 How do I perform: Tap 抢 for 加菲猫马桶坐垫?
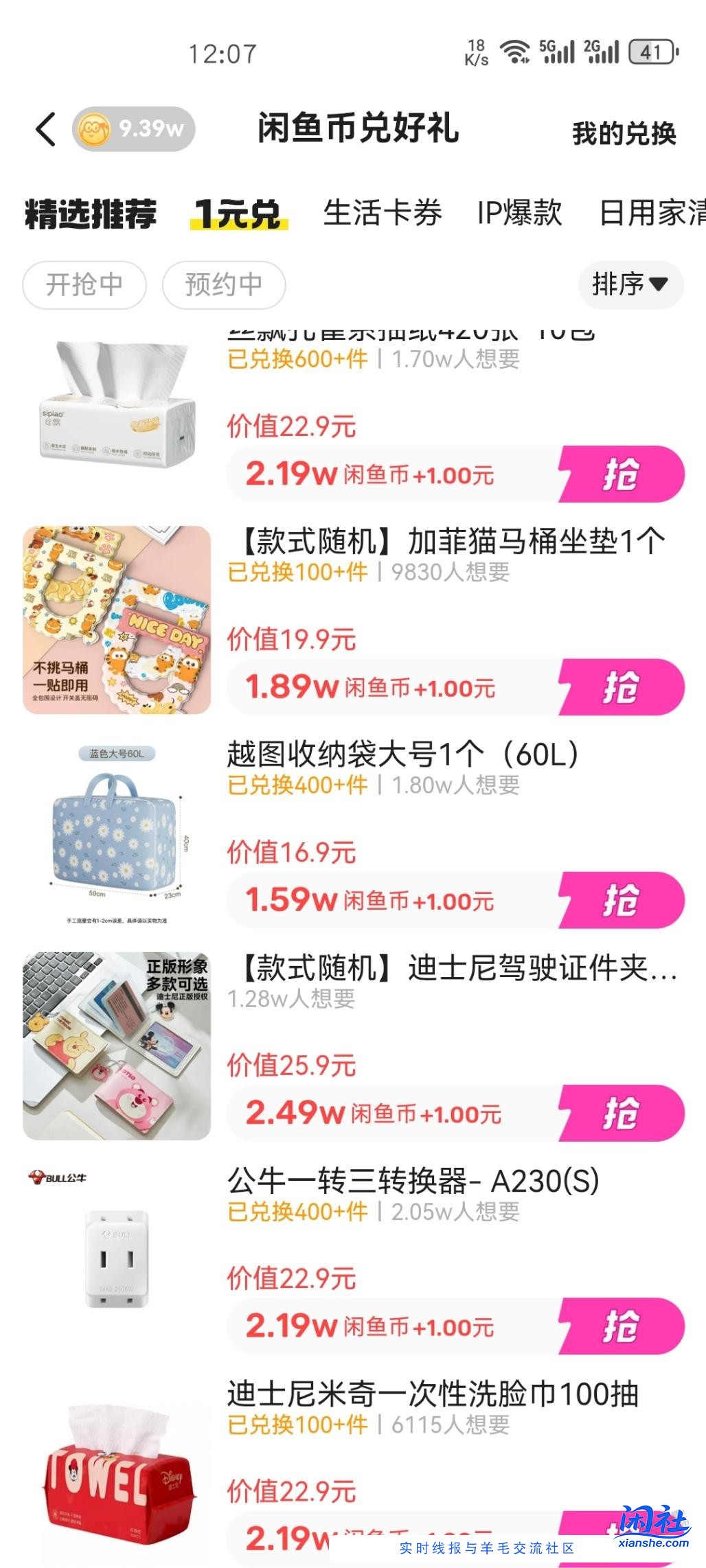[x=621, y=687]
